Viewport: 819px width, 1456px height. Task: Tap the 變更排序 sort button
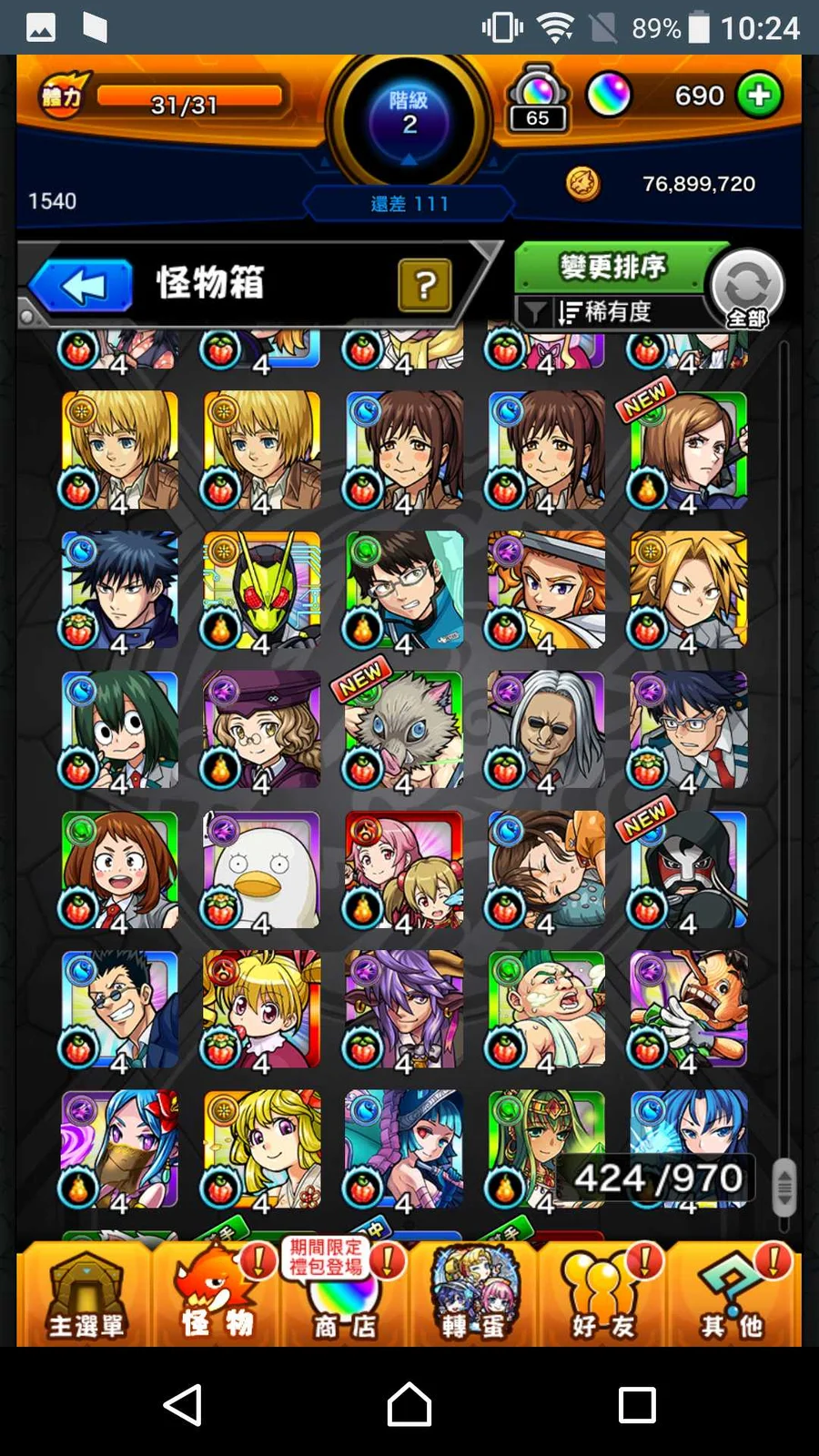(x=612, y=268)
